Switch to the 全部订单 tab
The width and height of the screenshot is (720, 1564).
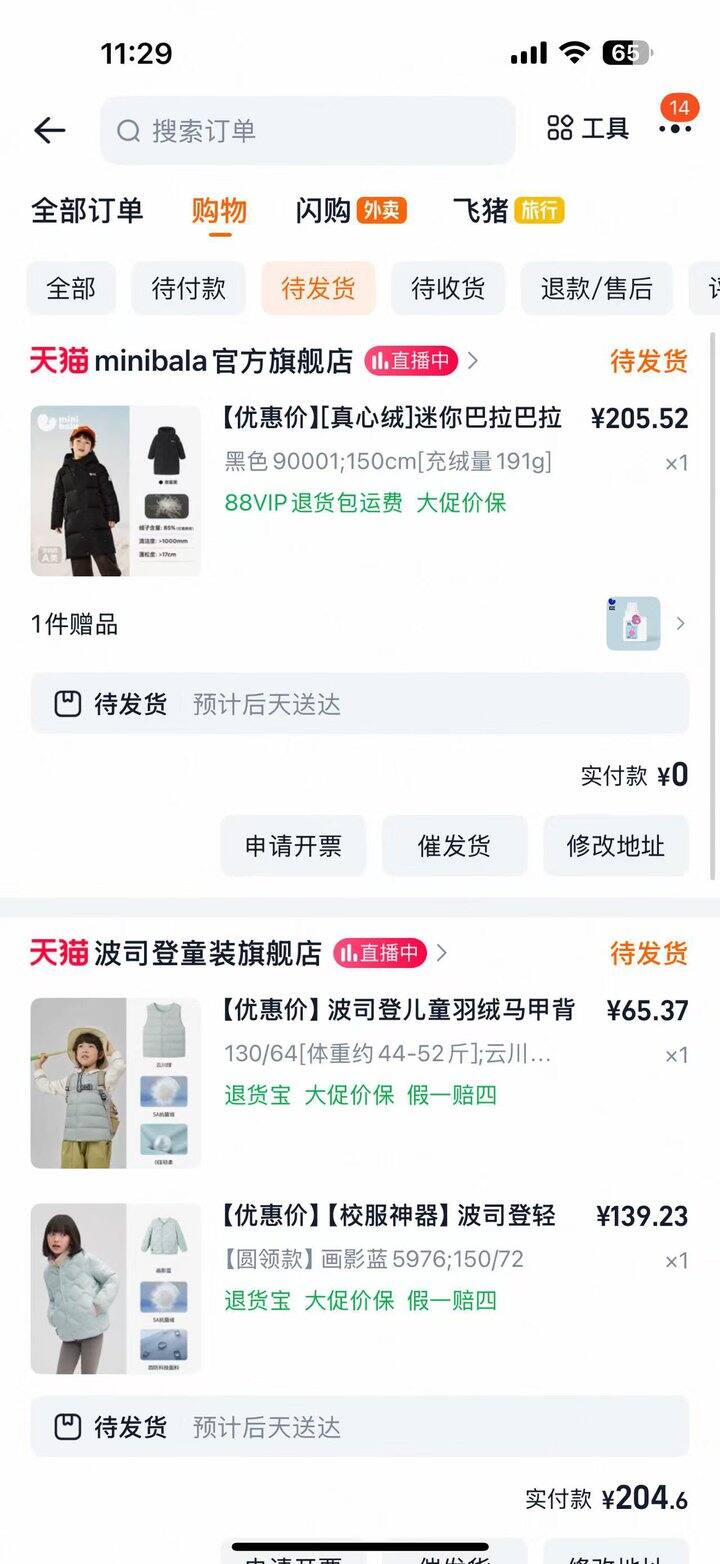pyautogui.click(x=87, y=210)
